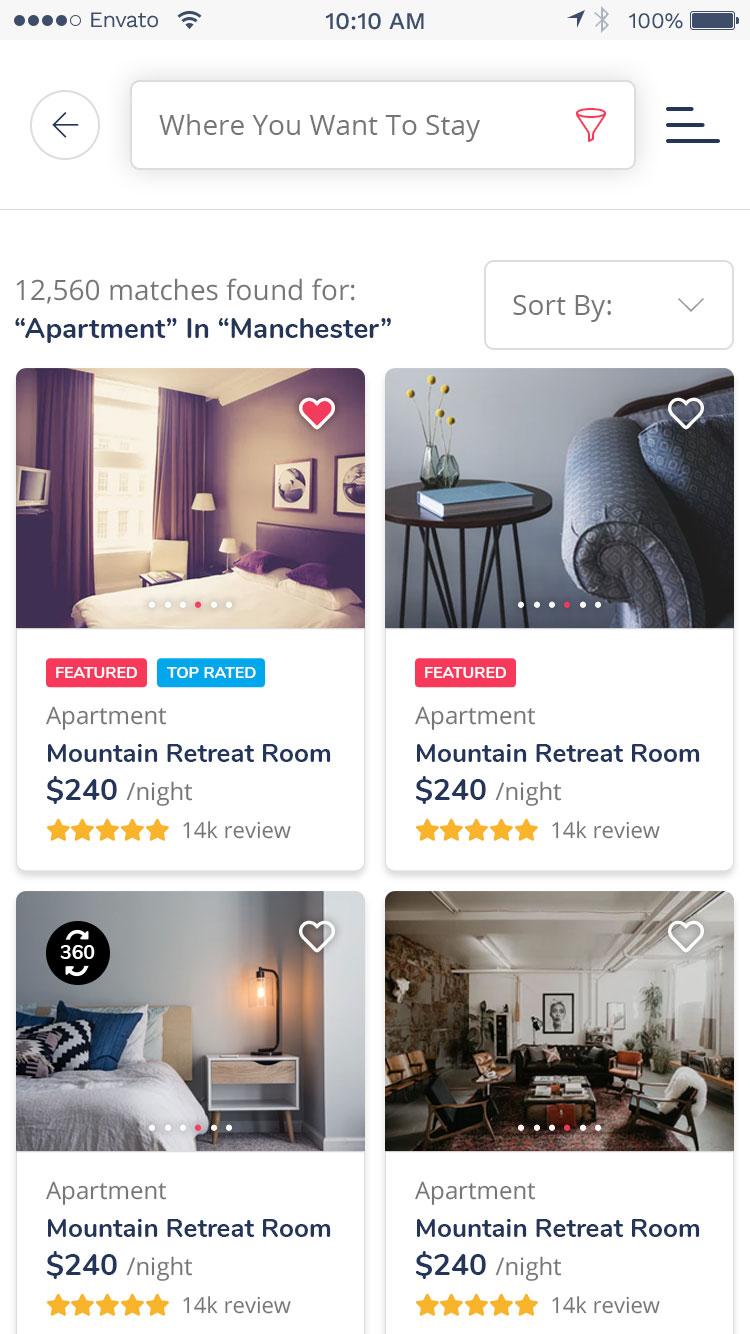Viewport: 750px width, 1334px height.
Task: Open the Top Rated Mountain Retreat Room card
Action: click(190, 620)
